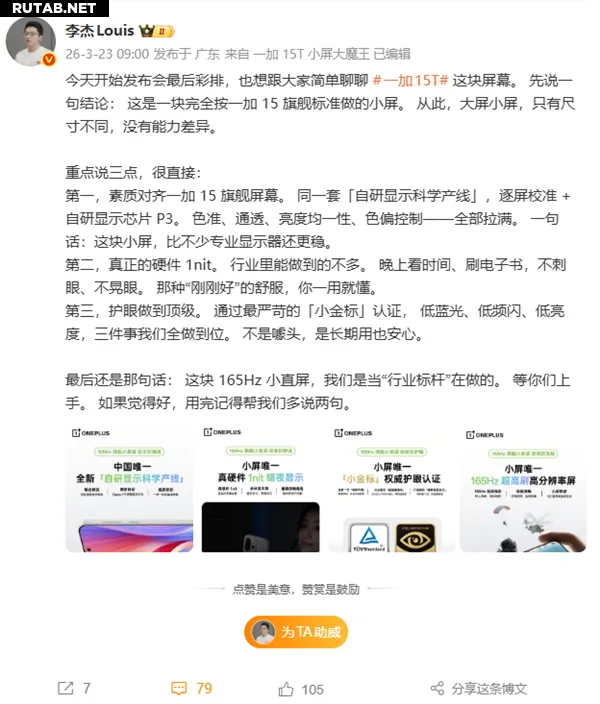Open the 79 comments
Viewport: 600px width, 704px height.
(191, 688)
